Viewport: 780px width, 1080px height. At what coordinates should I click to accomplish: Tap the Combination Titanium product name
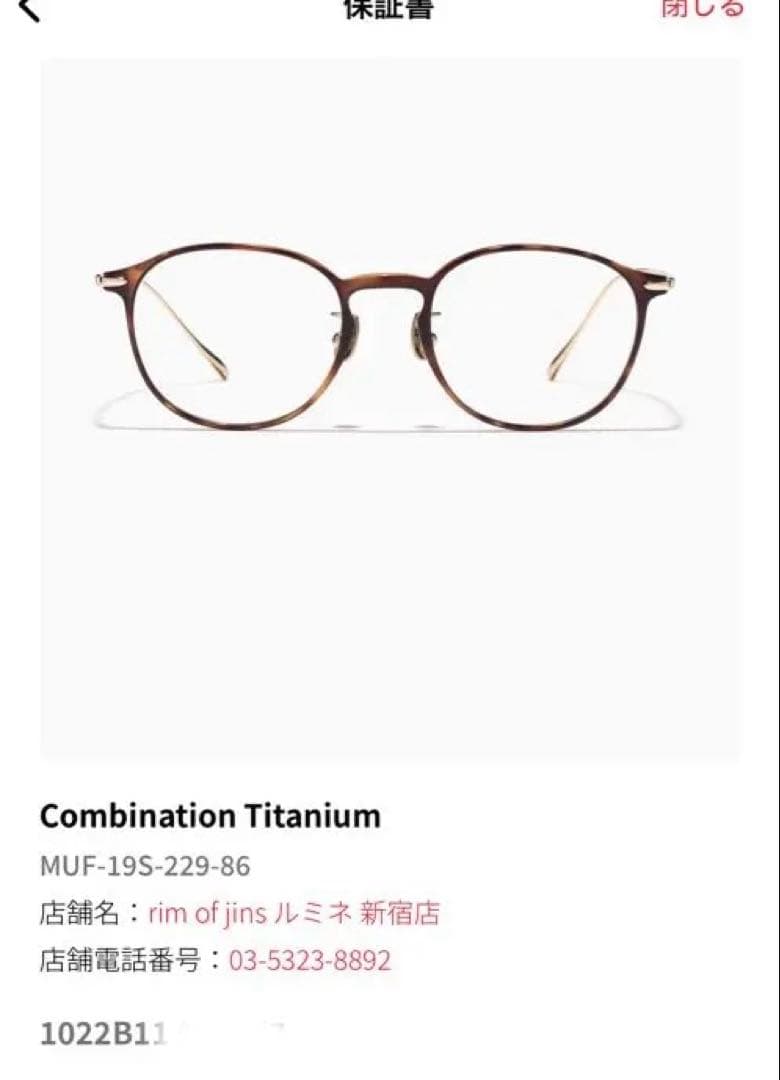coord(210,816)
